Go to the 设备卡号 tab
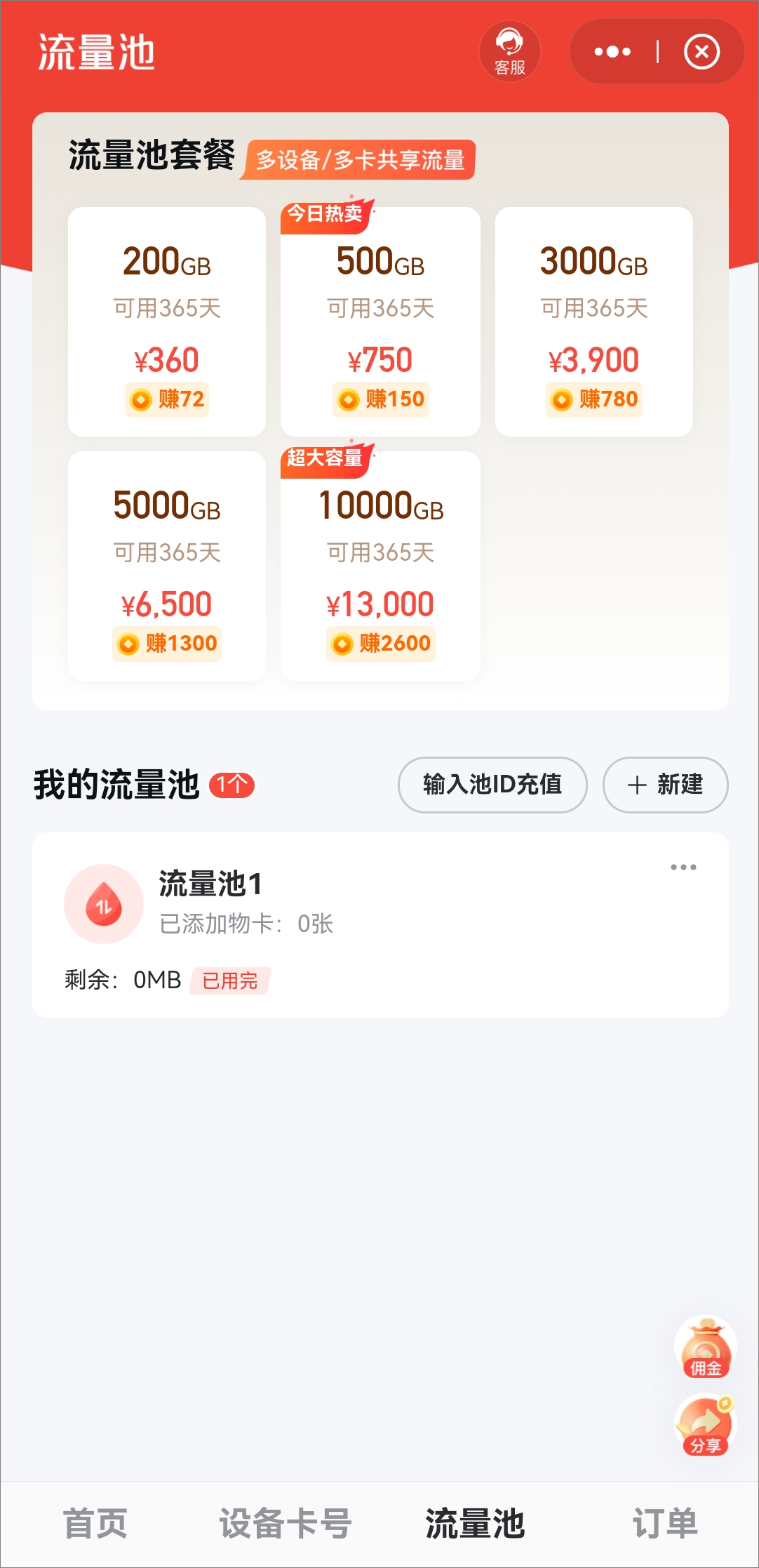The image size is (759, 1568). click(x=285, y=1524)
